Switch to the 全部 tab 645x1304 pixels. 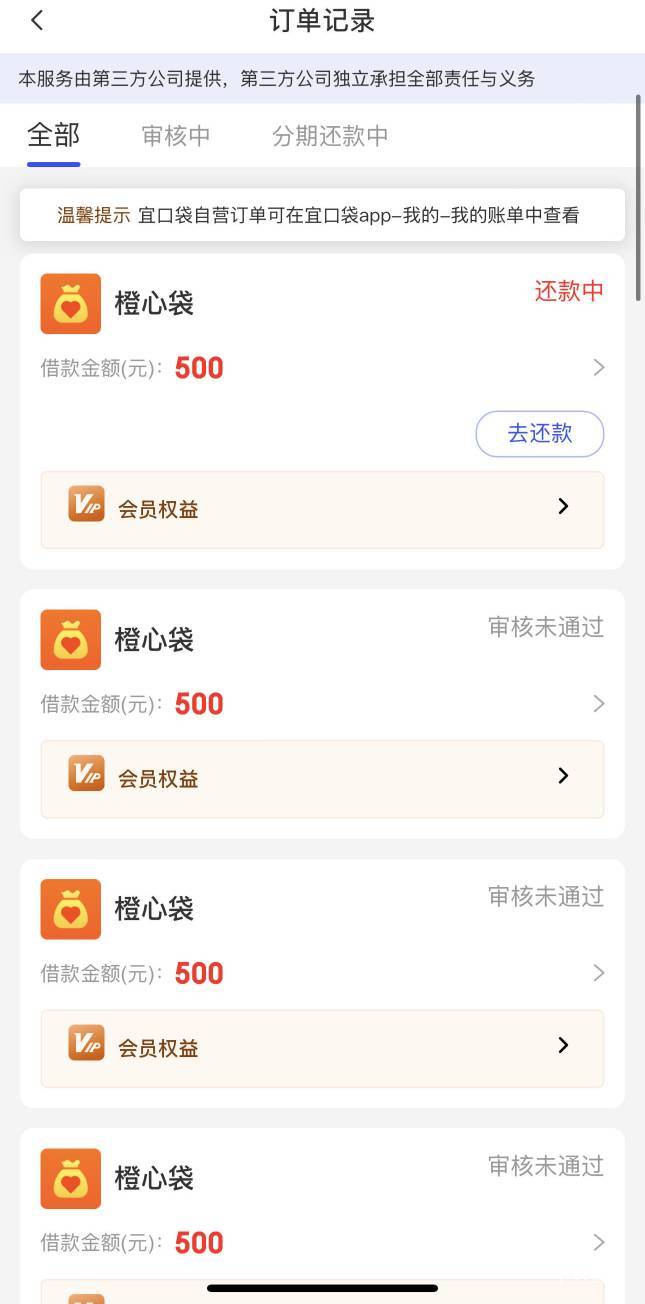coord(53,136)
